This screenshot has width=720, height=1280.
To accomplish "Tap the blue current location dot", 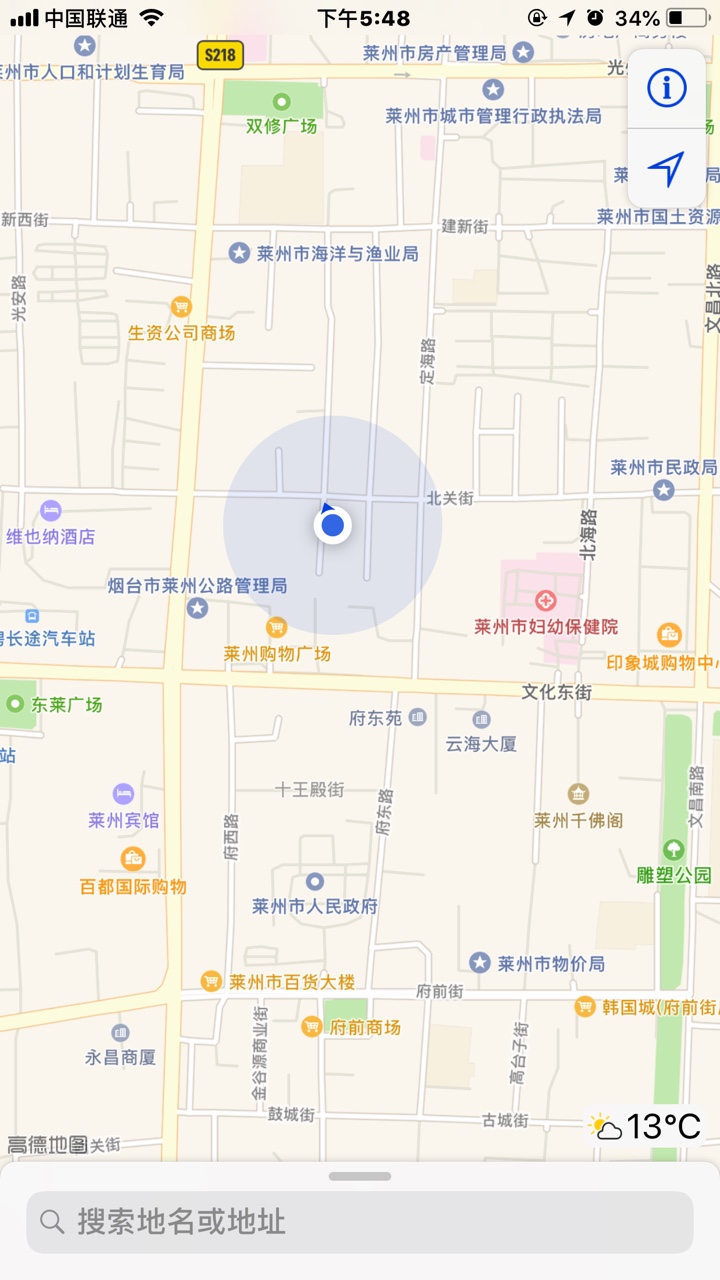I will pos(333,525).
